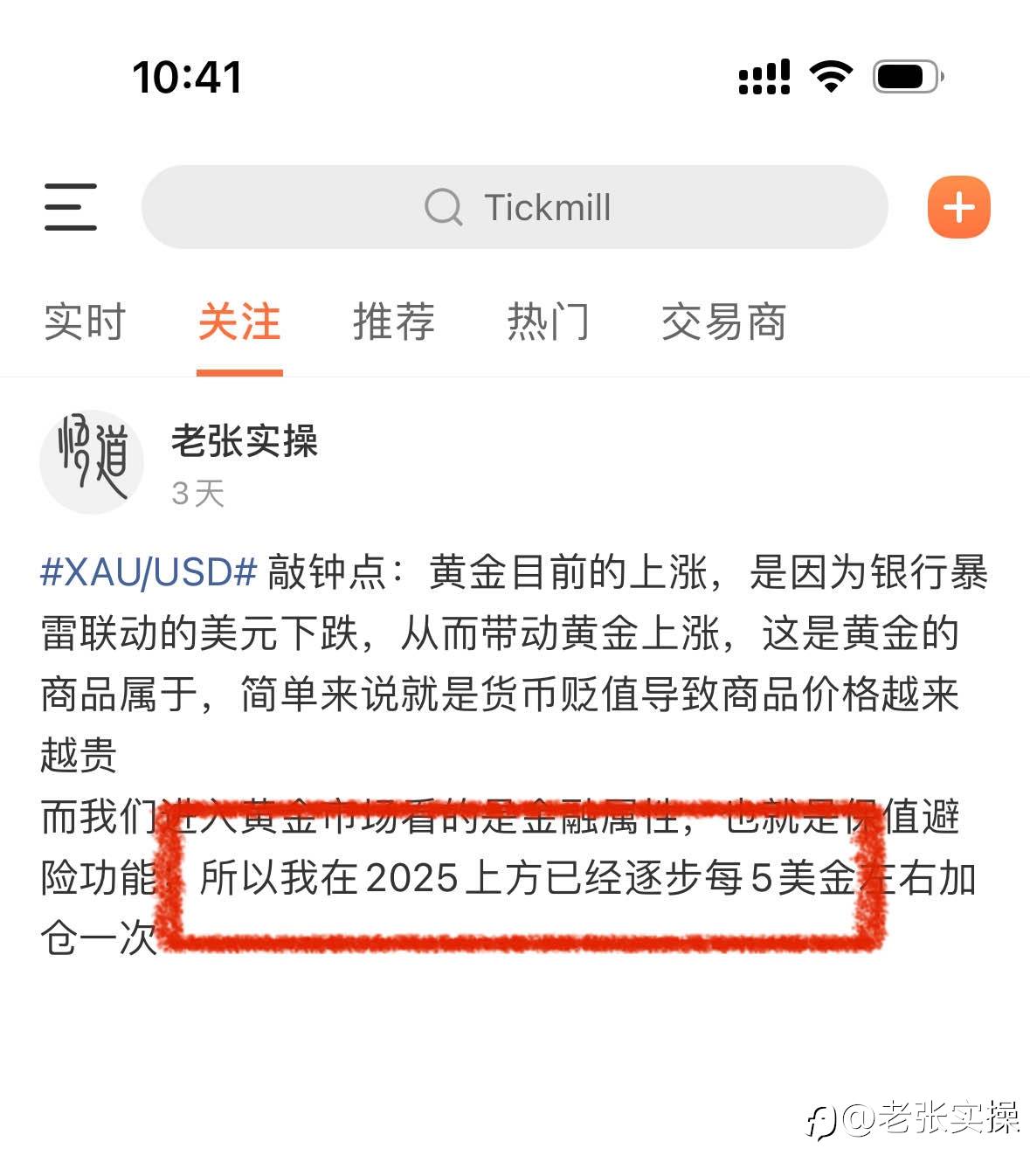This screenshot has height=1176, width=1030.
Task: Open the #XAU/USD# hashtag topic
Action: [149, 573]
